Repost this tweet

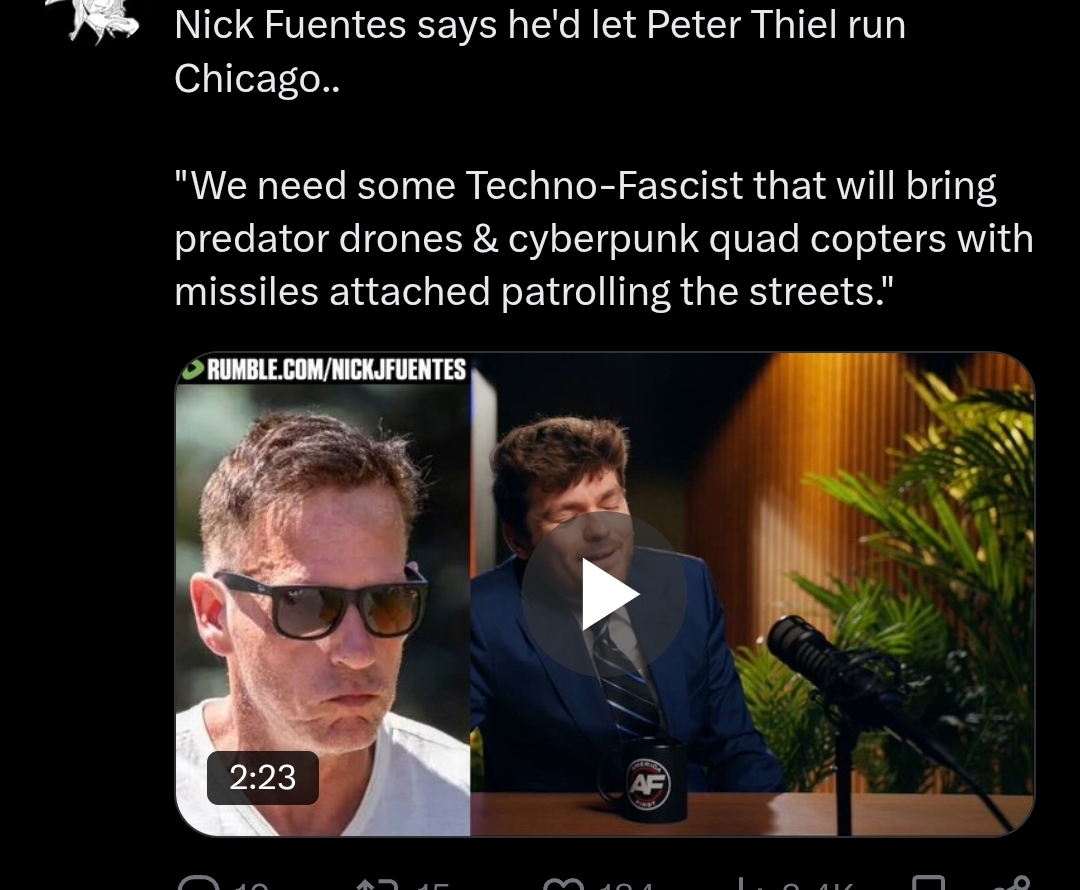point(377,883)
